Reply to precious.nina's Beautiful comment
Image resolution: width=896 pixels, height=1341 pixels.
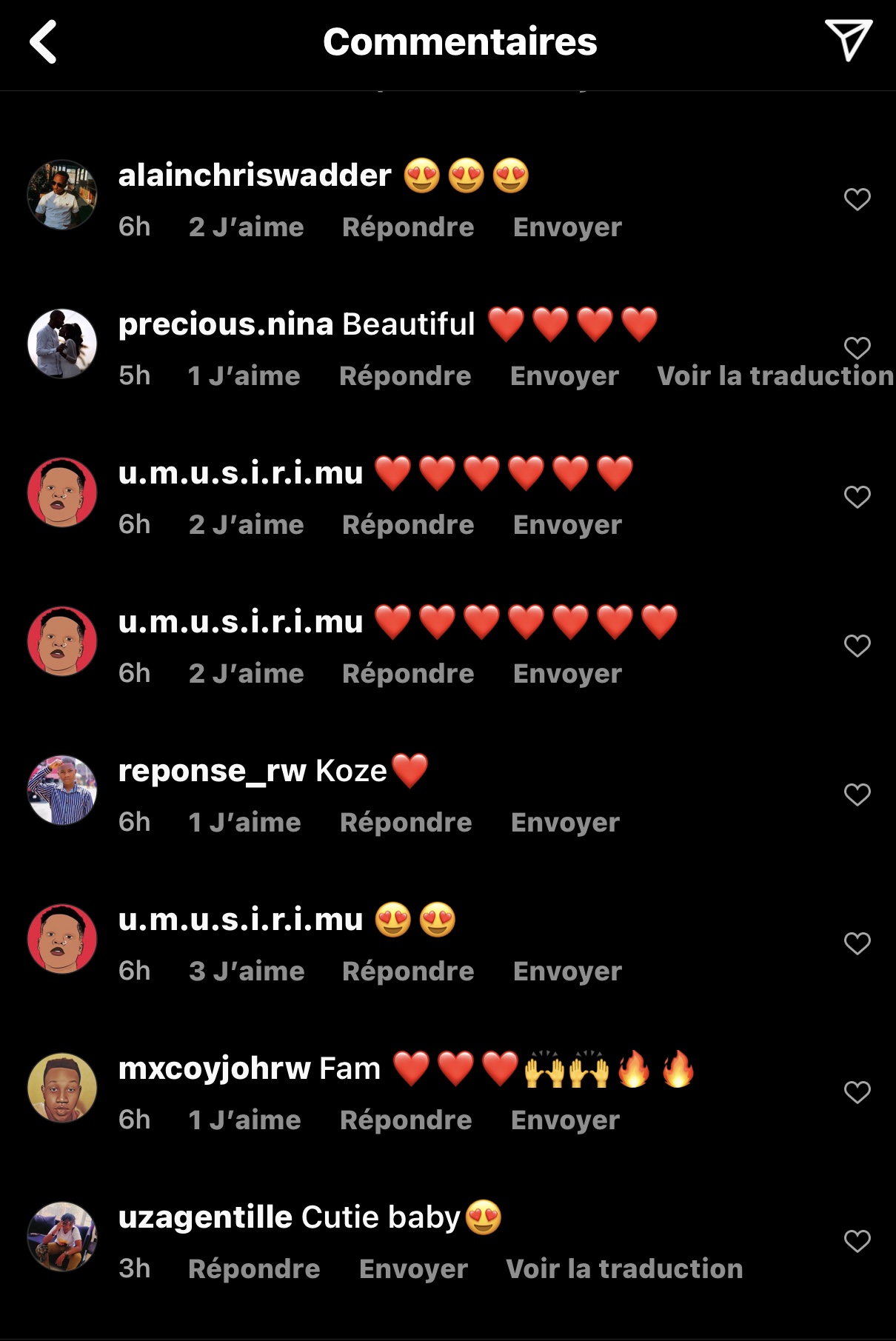pos(405,376)
